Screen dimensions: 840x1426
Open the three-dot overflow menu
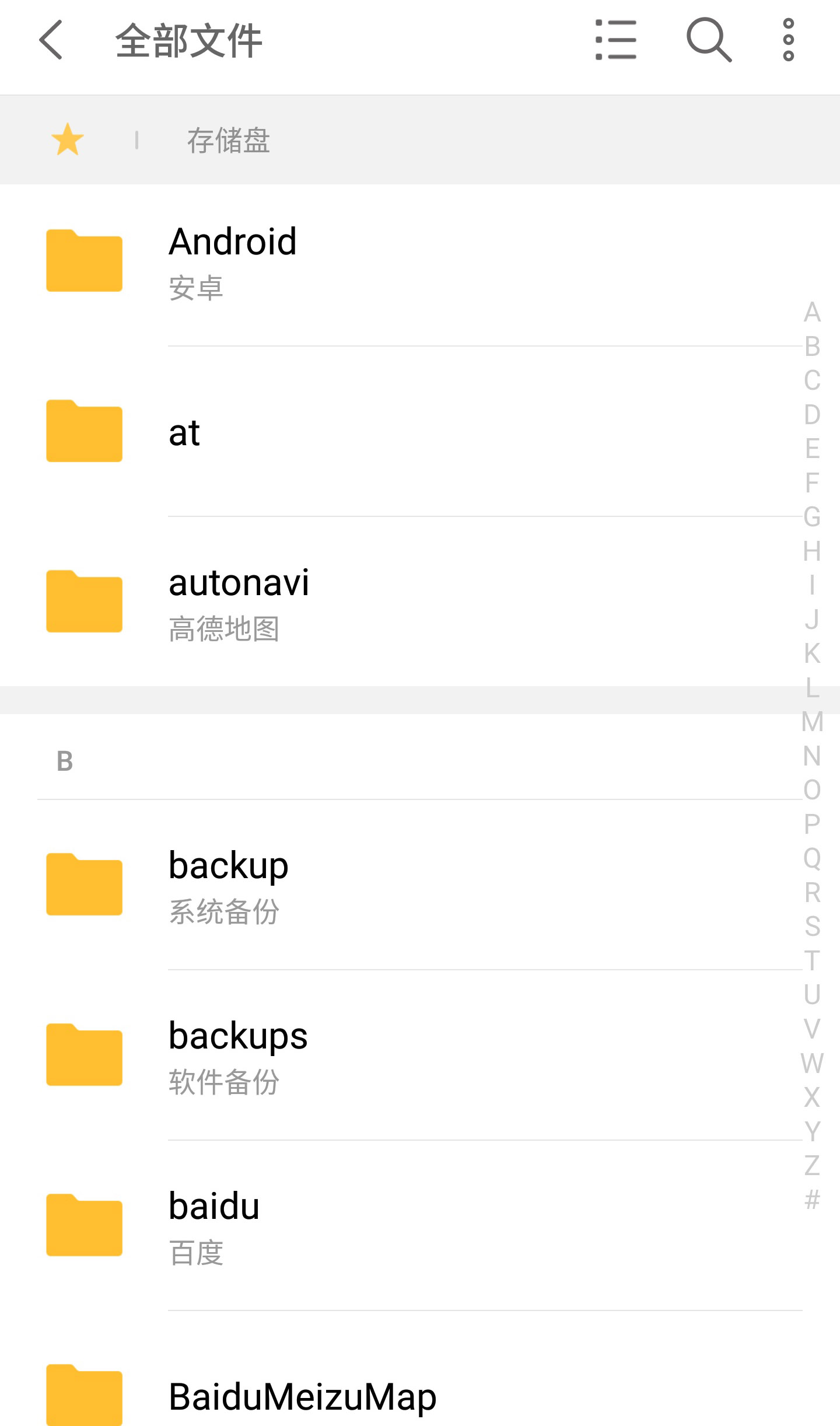788,40
